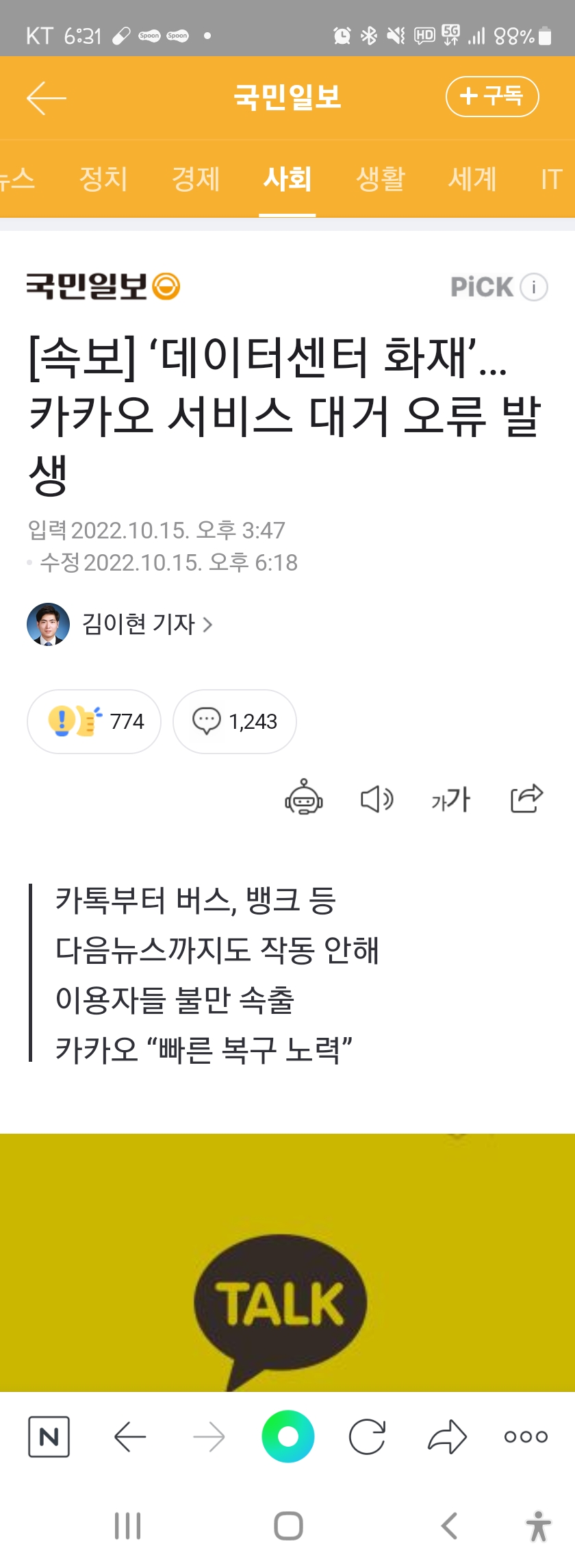Subscribe with the 구독 button
Screen dimensions: 575x1568
[x=492, y=97]
